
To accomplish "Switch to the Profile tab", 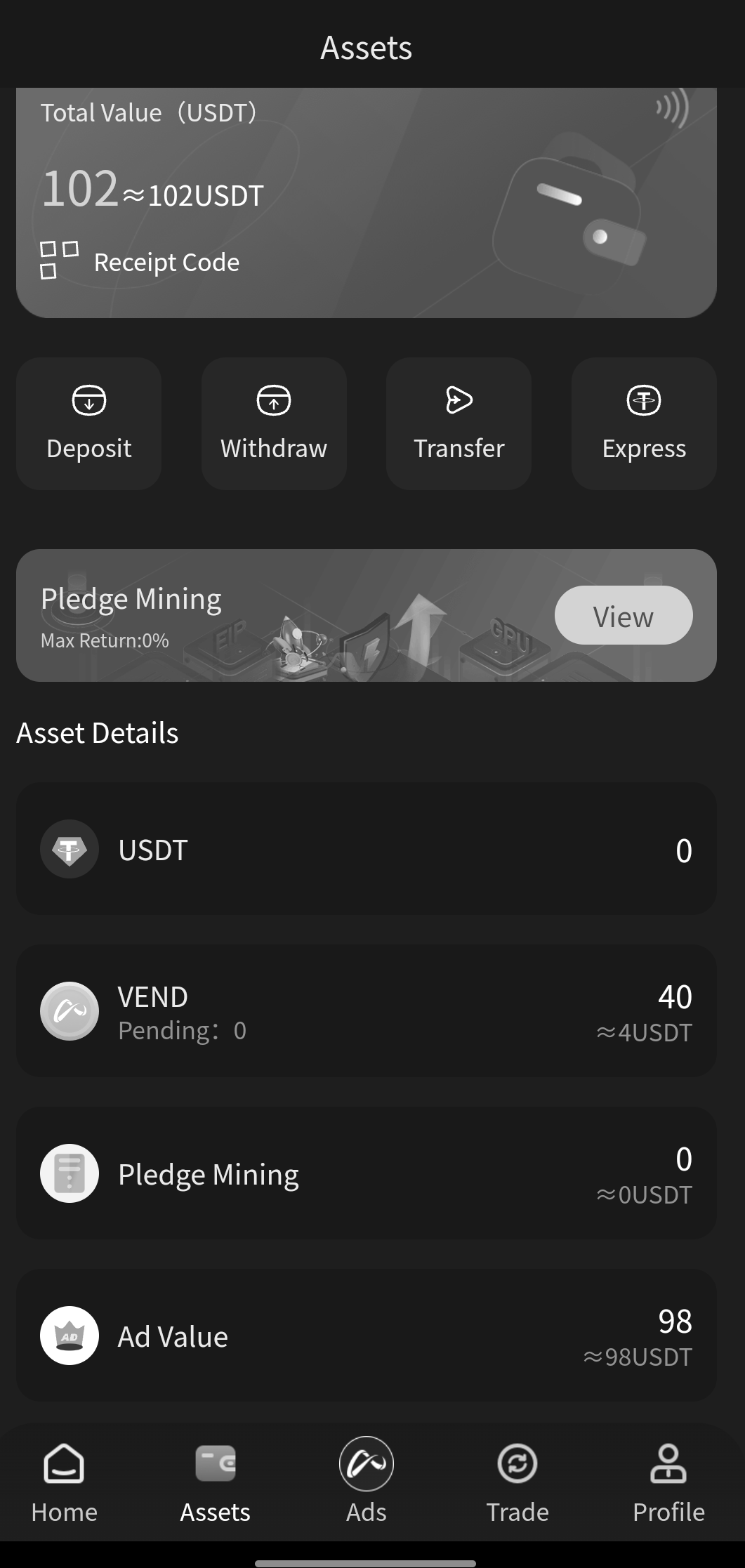I will (x=668, y=1482).
